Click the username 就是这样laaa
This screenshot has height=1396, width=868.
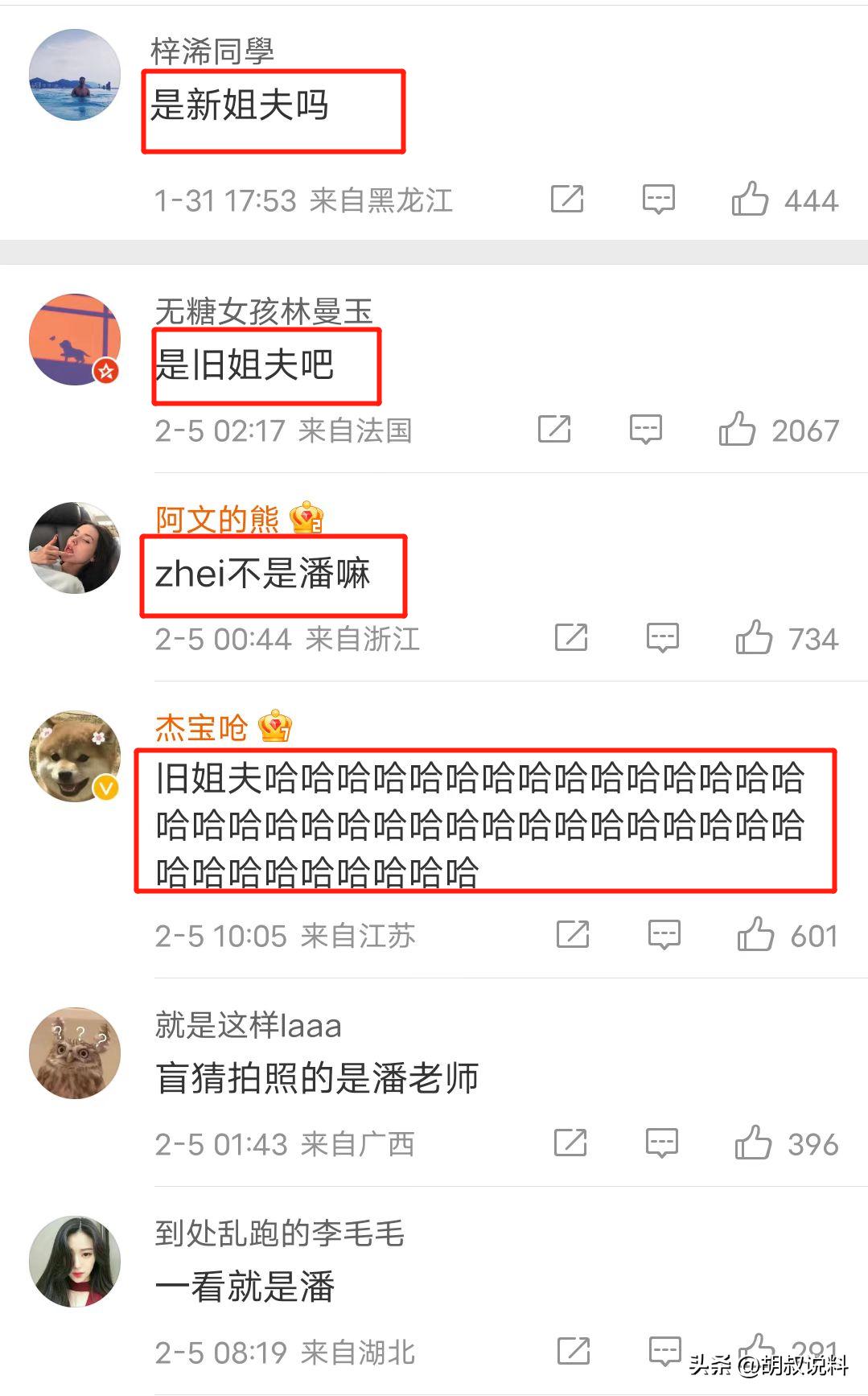(245, 1025)
